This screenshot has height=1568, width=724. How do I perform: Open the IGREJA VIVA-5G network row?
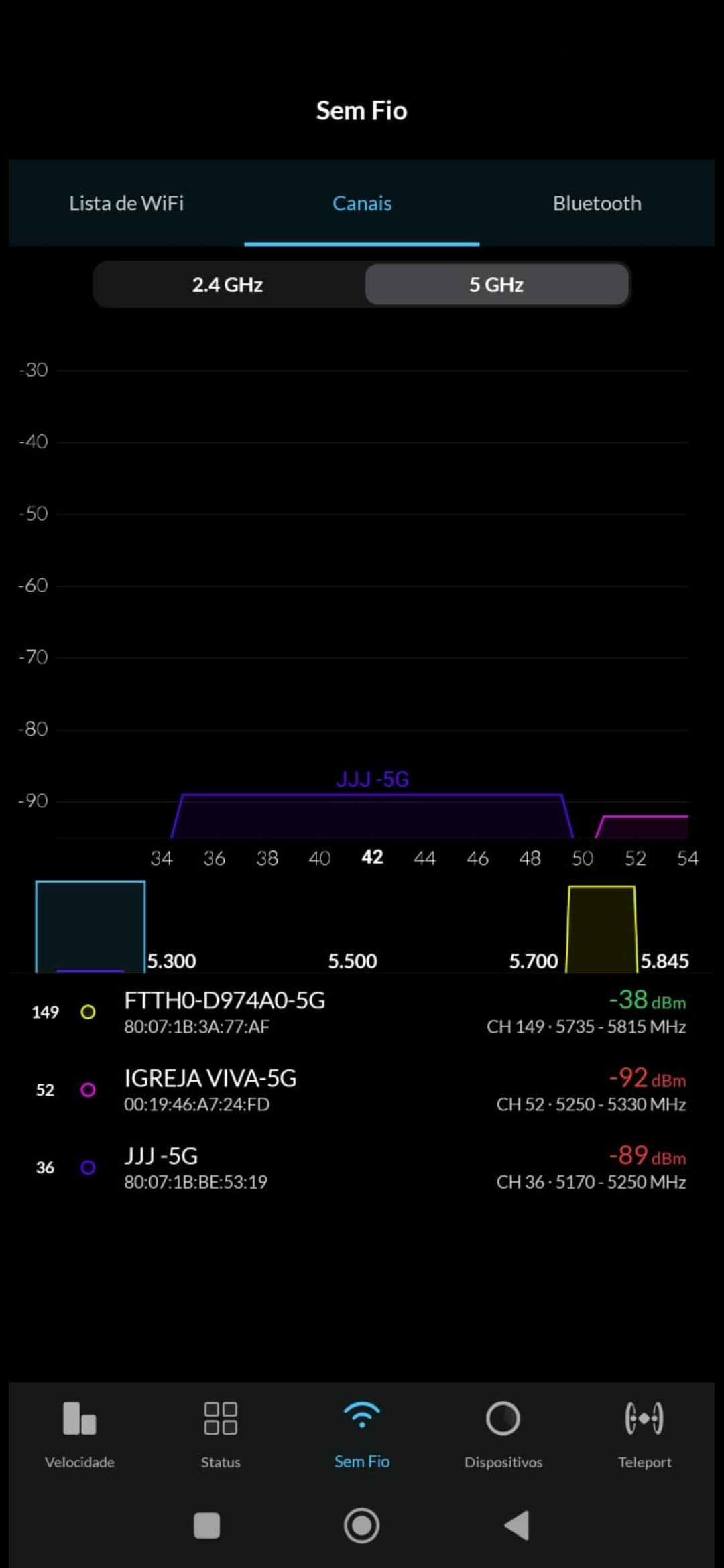click(362, 1090)
